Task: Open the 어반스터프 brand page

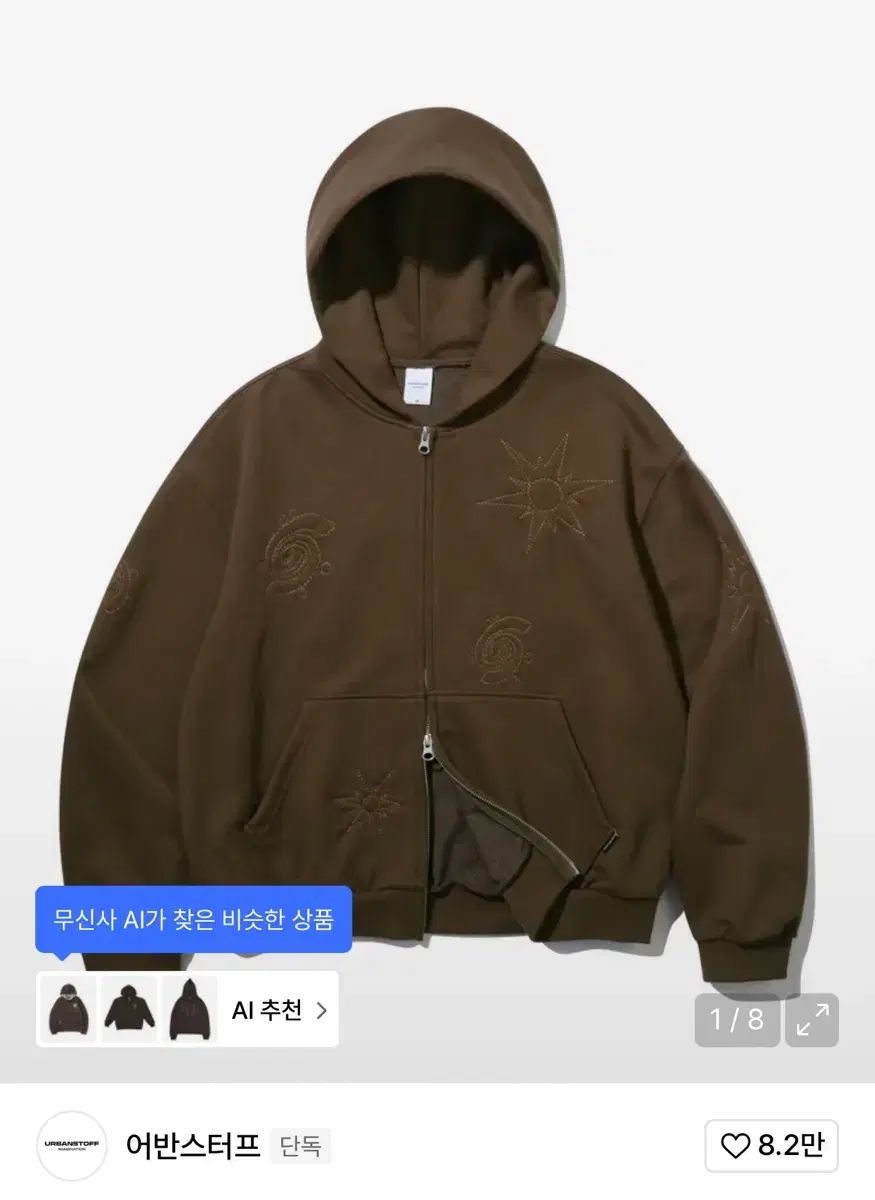Action: 193,1146
